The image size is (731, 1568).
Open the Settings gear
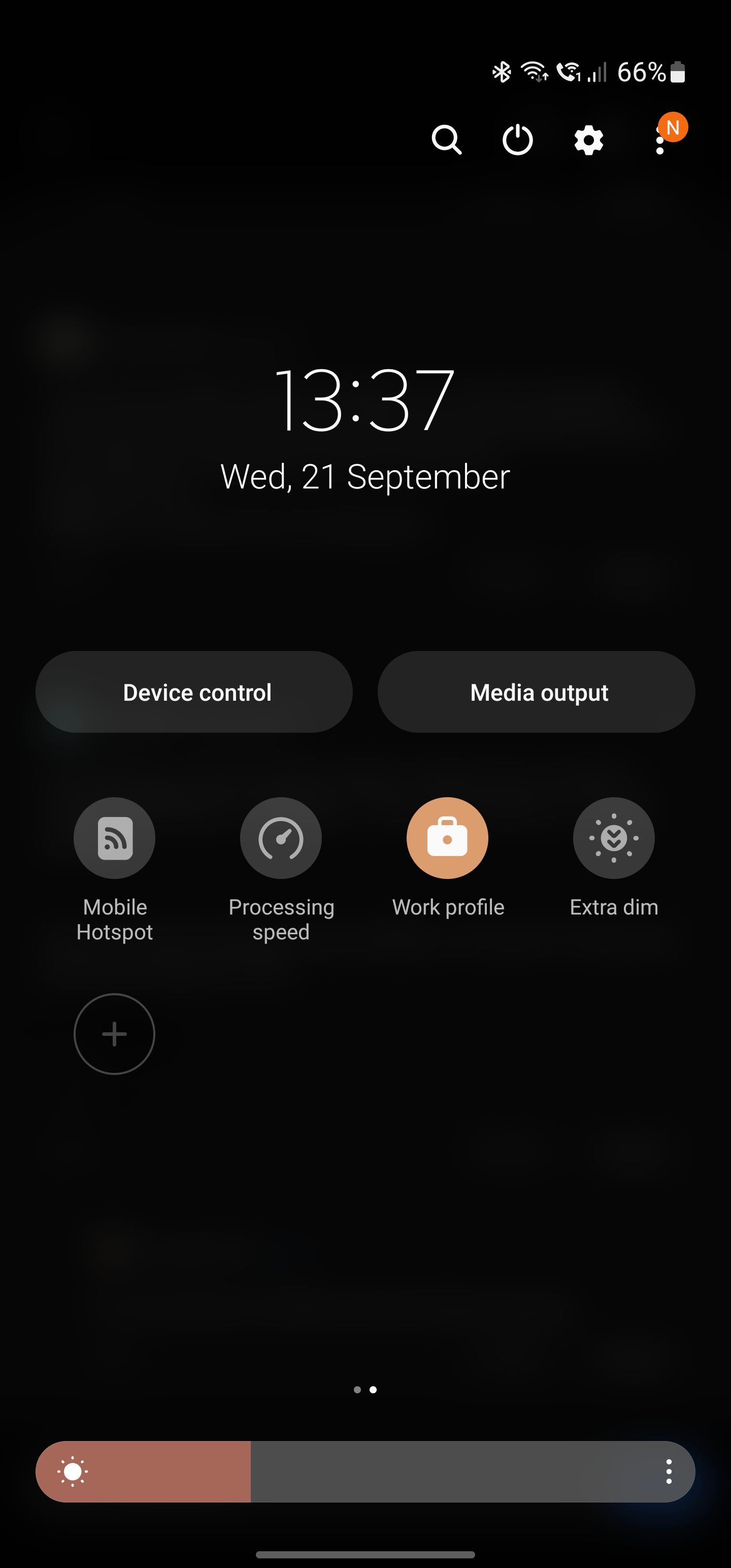[588, 141]
